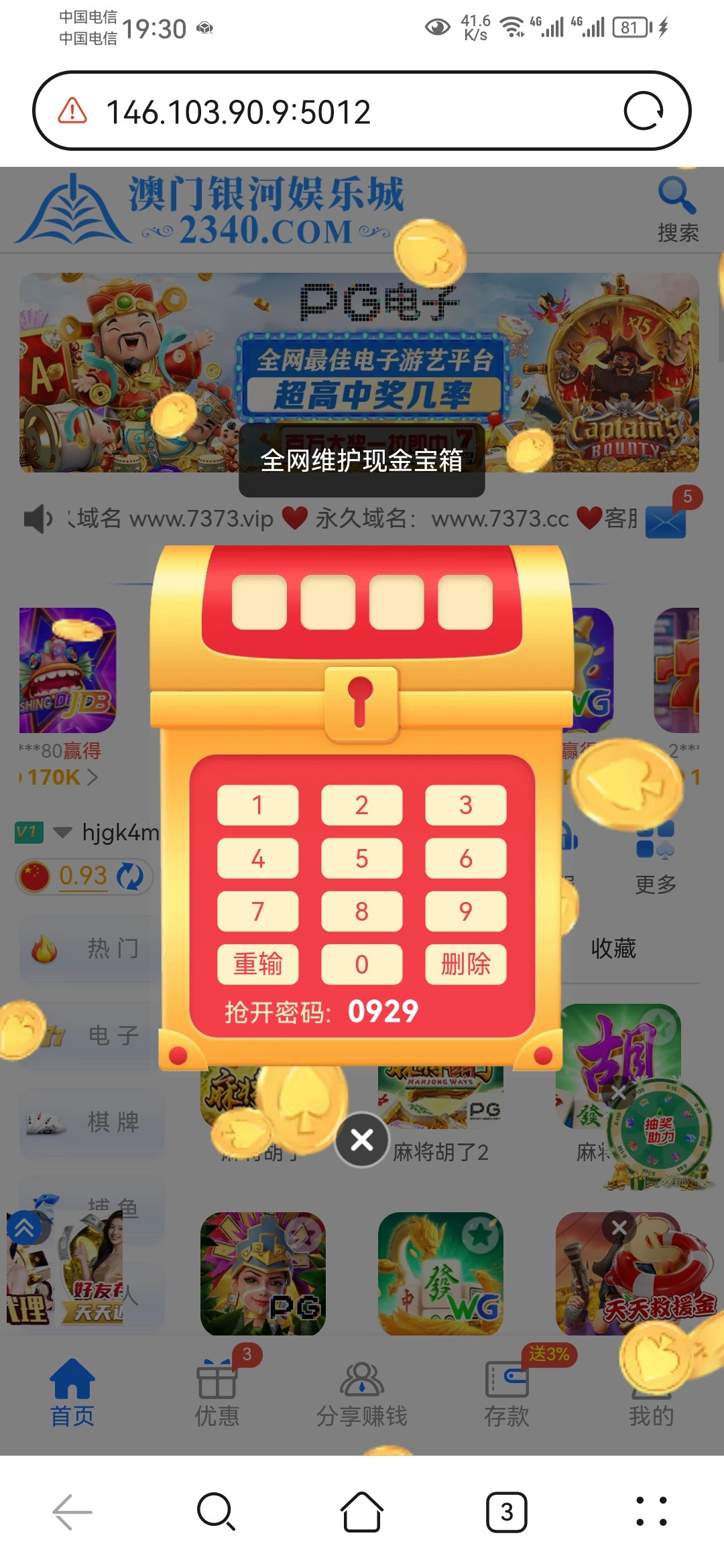The height and width of the screenshot is (1568, 724).
Task: Open the 优惠 promotions tab
Action: point(217,1392)
